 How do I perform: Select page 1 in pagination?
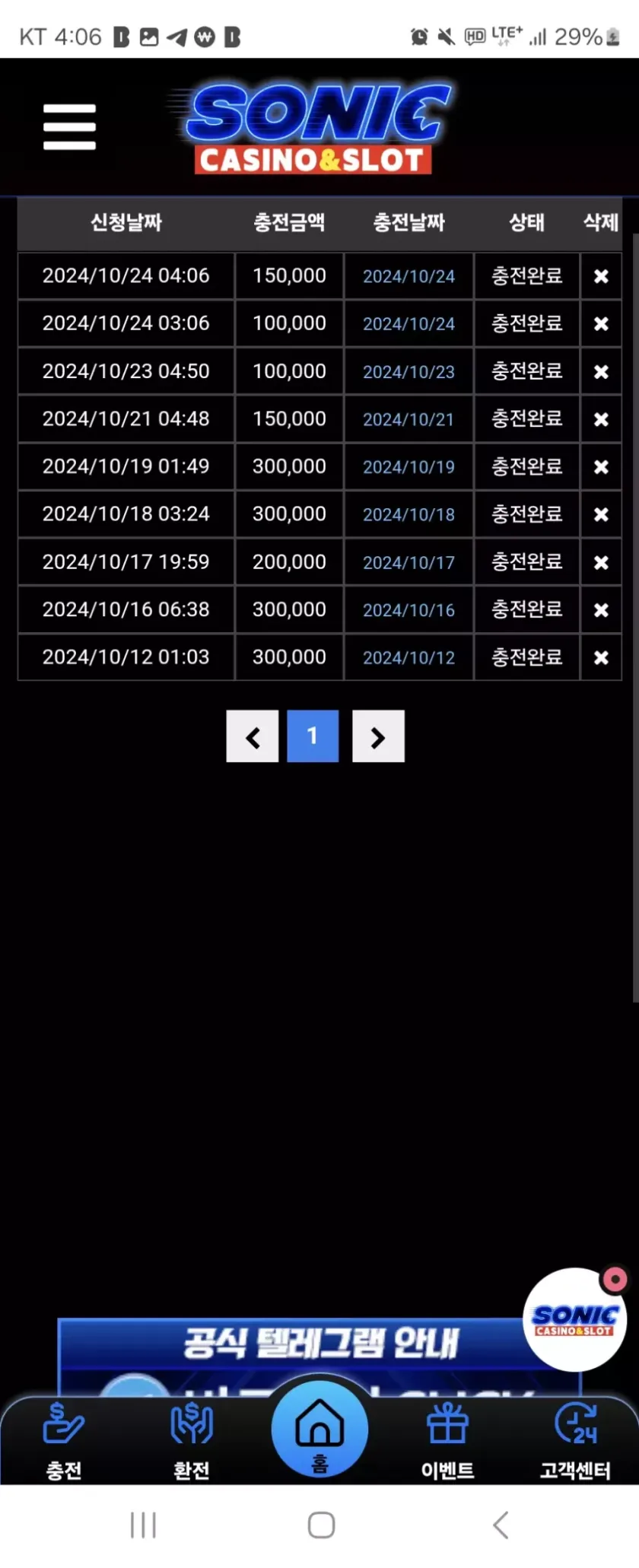(313, 736)
